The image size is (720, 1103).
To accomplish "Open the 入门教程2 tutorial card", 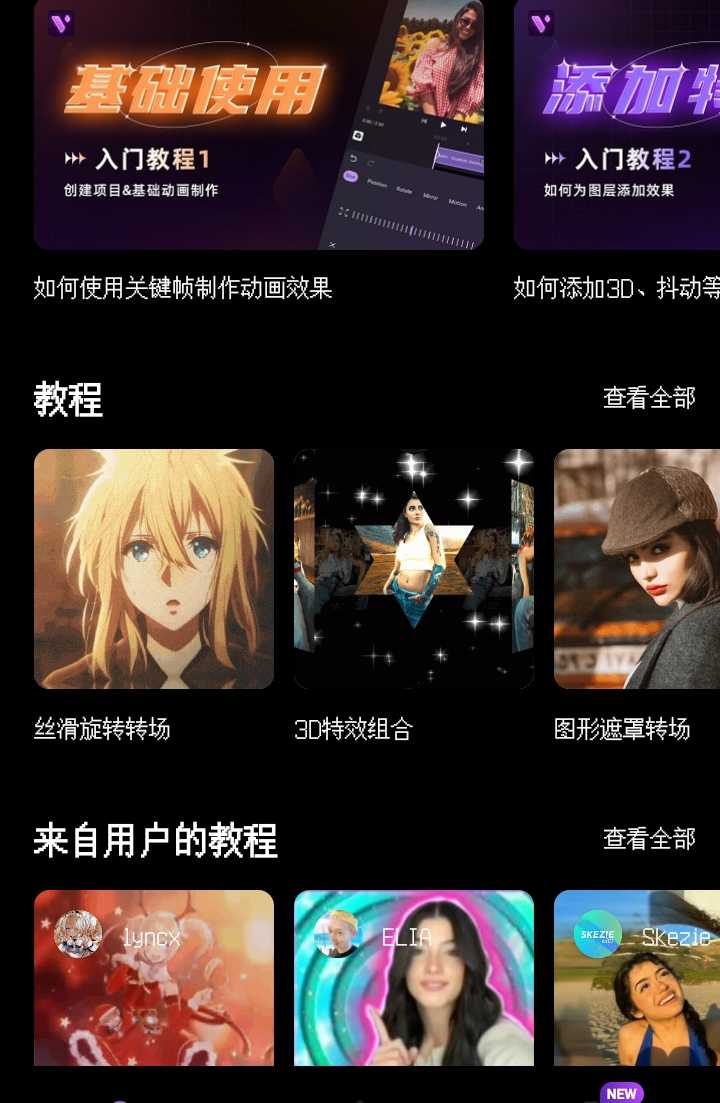I will [617, 125].
